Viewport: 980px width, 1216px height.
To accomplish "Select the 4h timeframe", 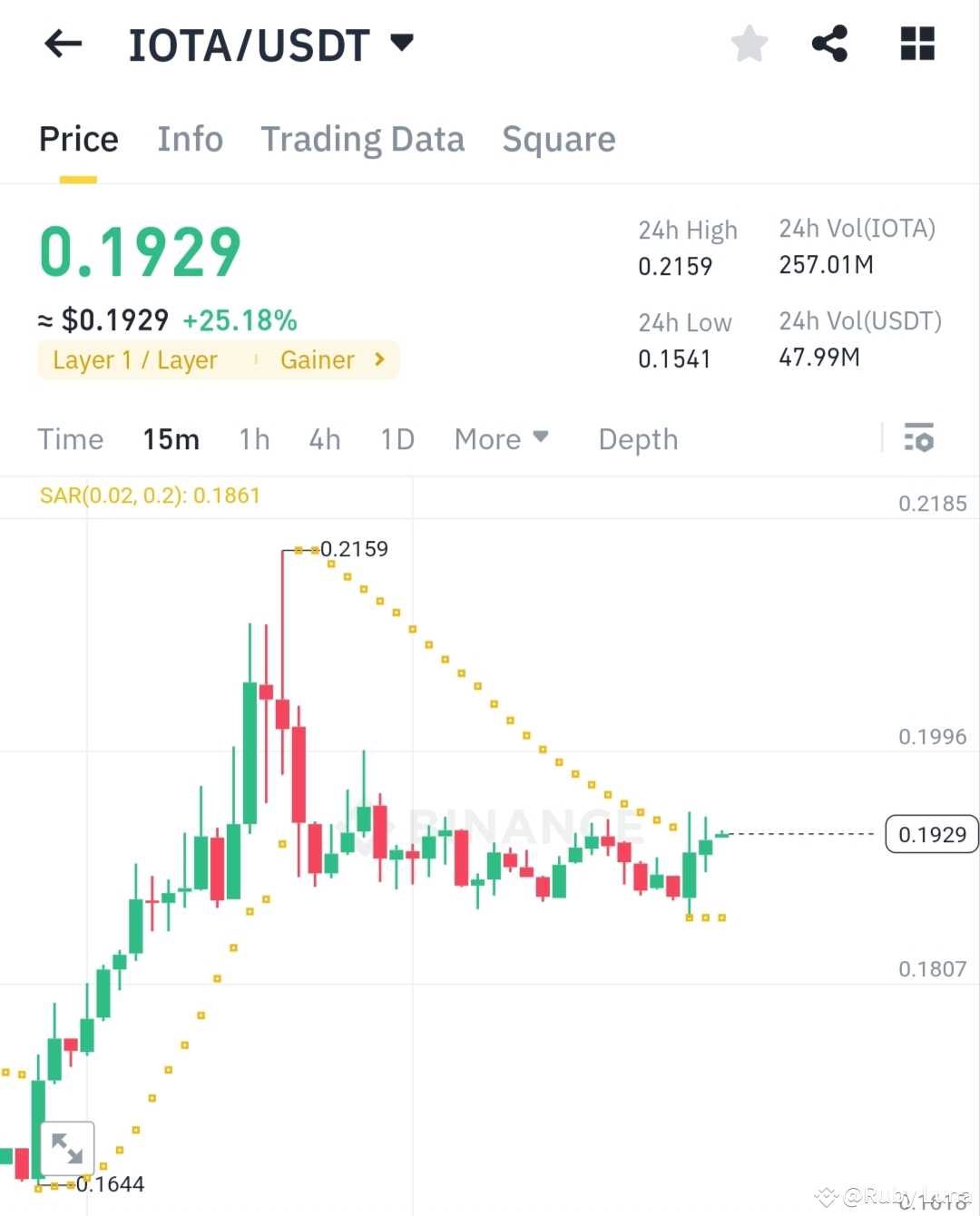I will pyautogui.click(x=324, y=438).
